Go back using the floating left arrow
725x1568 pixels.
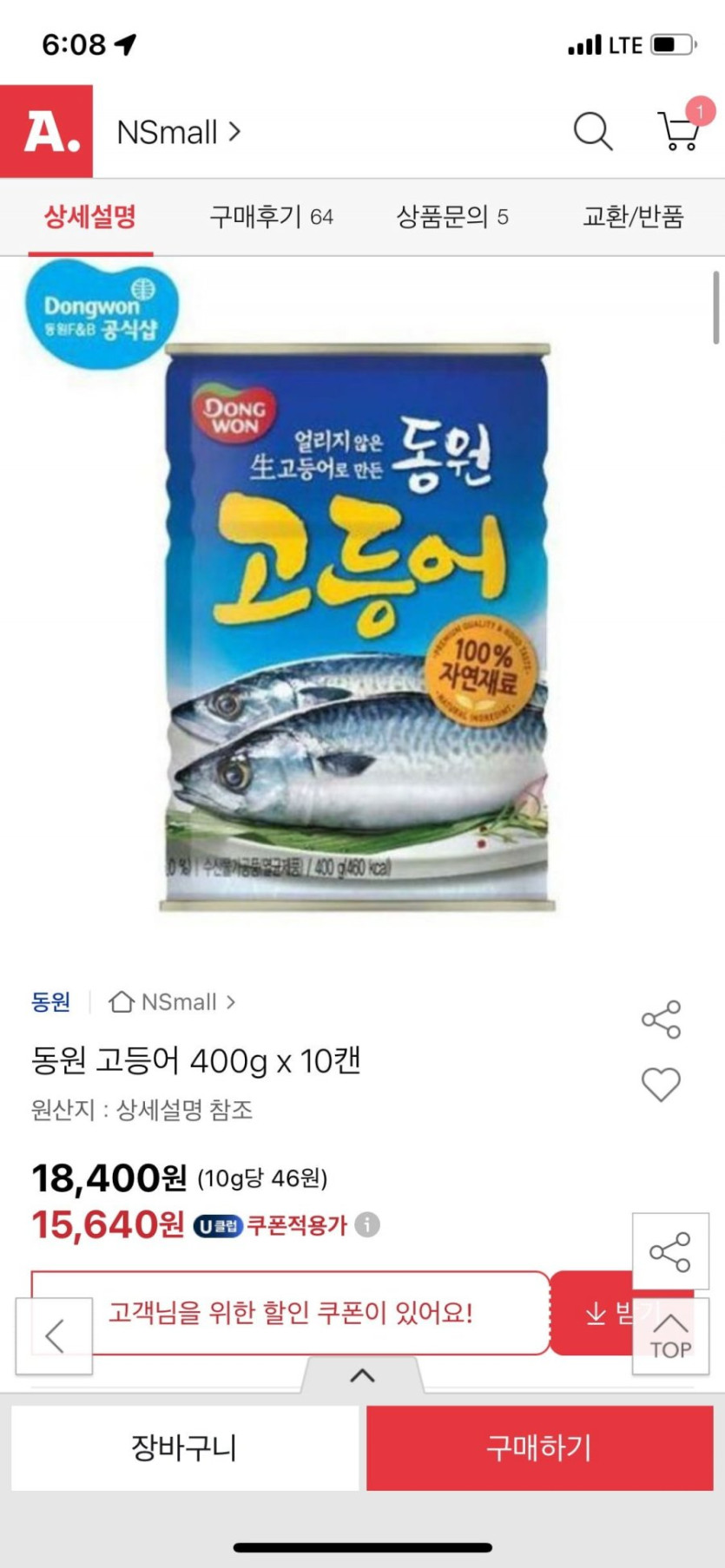coord(54,1336)
